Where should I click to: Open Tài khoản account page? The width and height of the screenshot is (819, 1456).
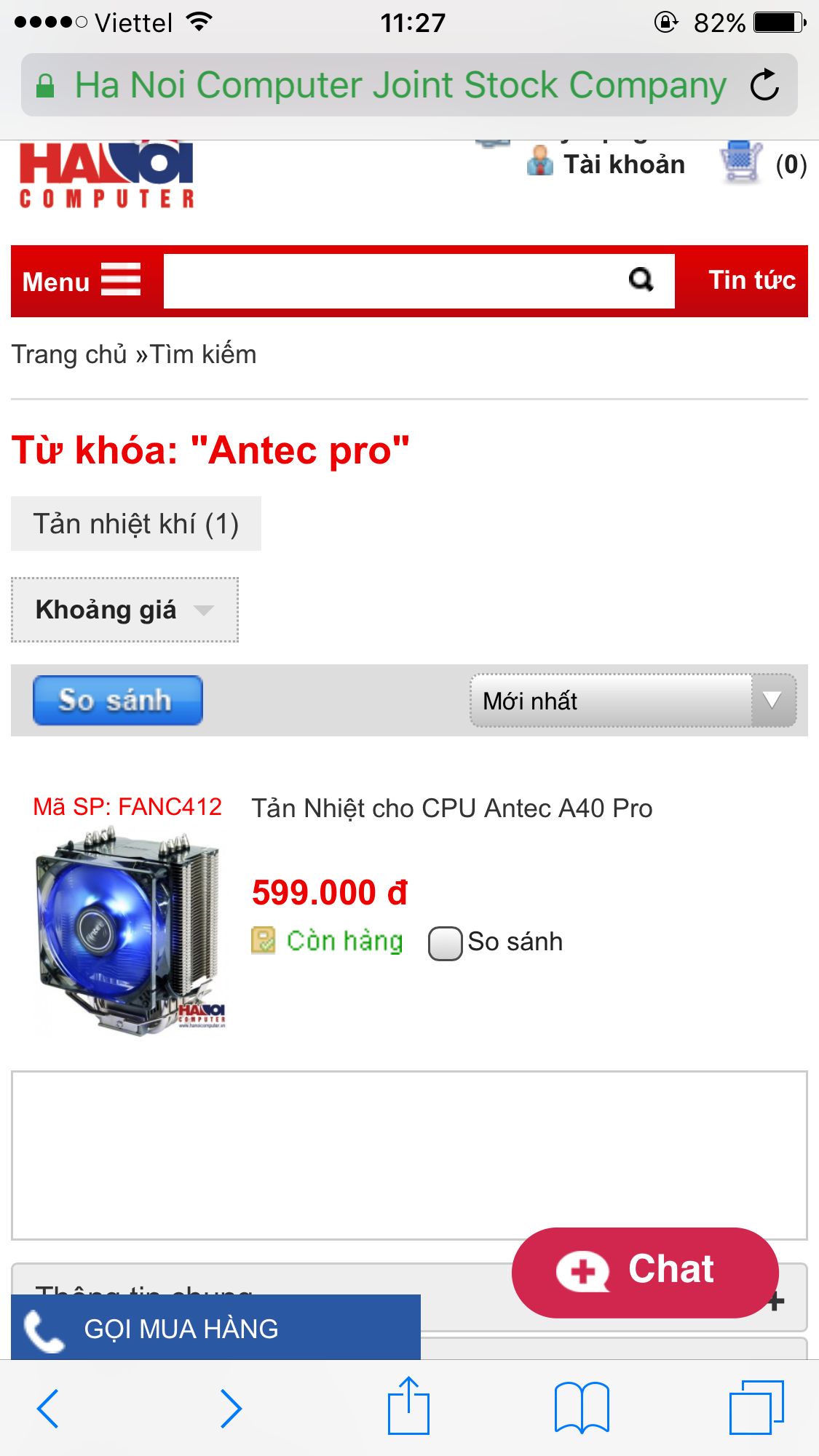coord(606,164)
